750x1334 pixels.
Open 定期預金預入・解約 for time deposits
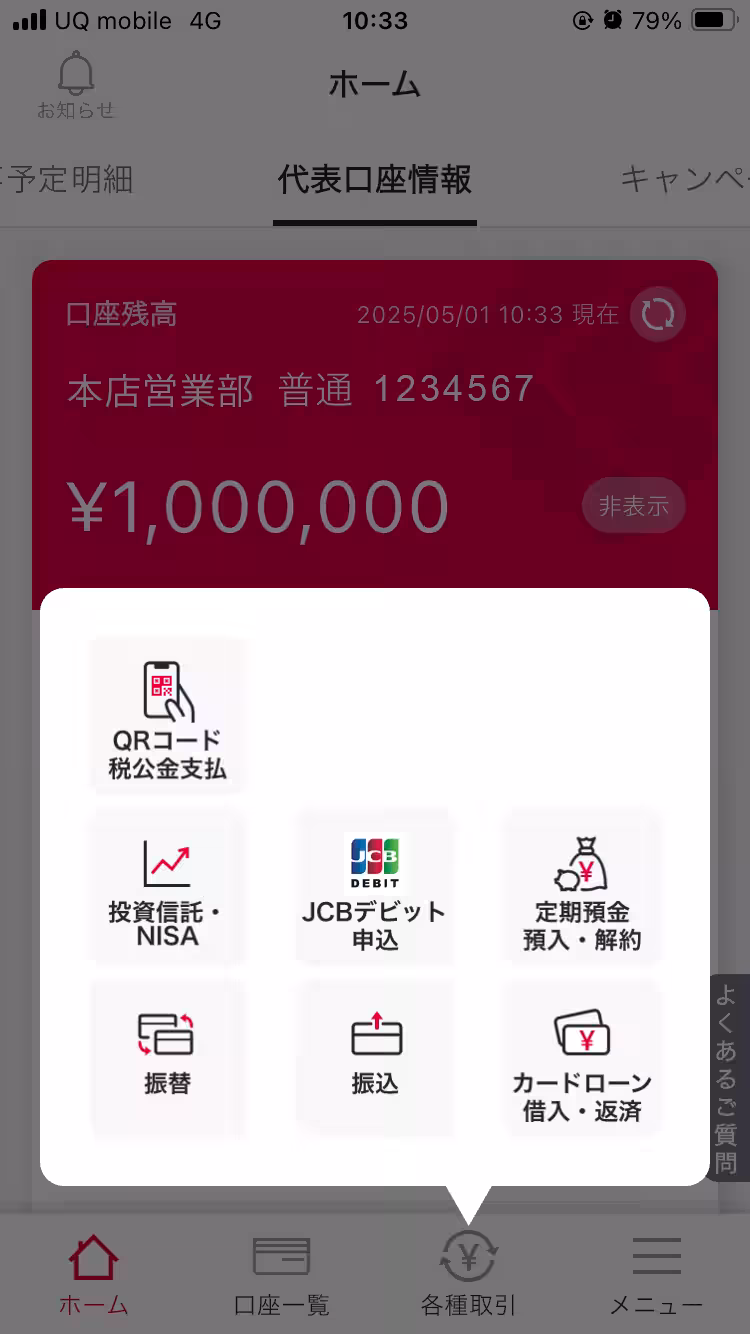point(582,888)
